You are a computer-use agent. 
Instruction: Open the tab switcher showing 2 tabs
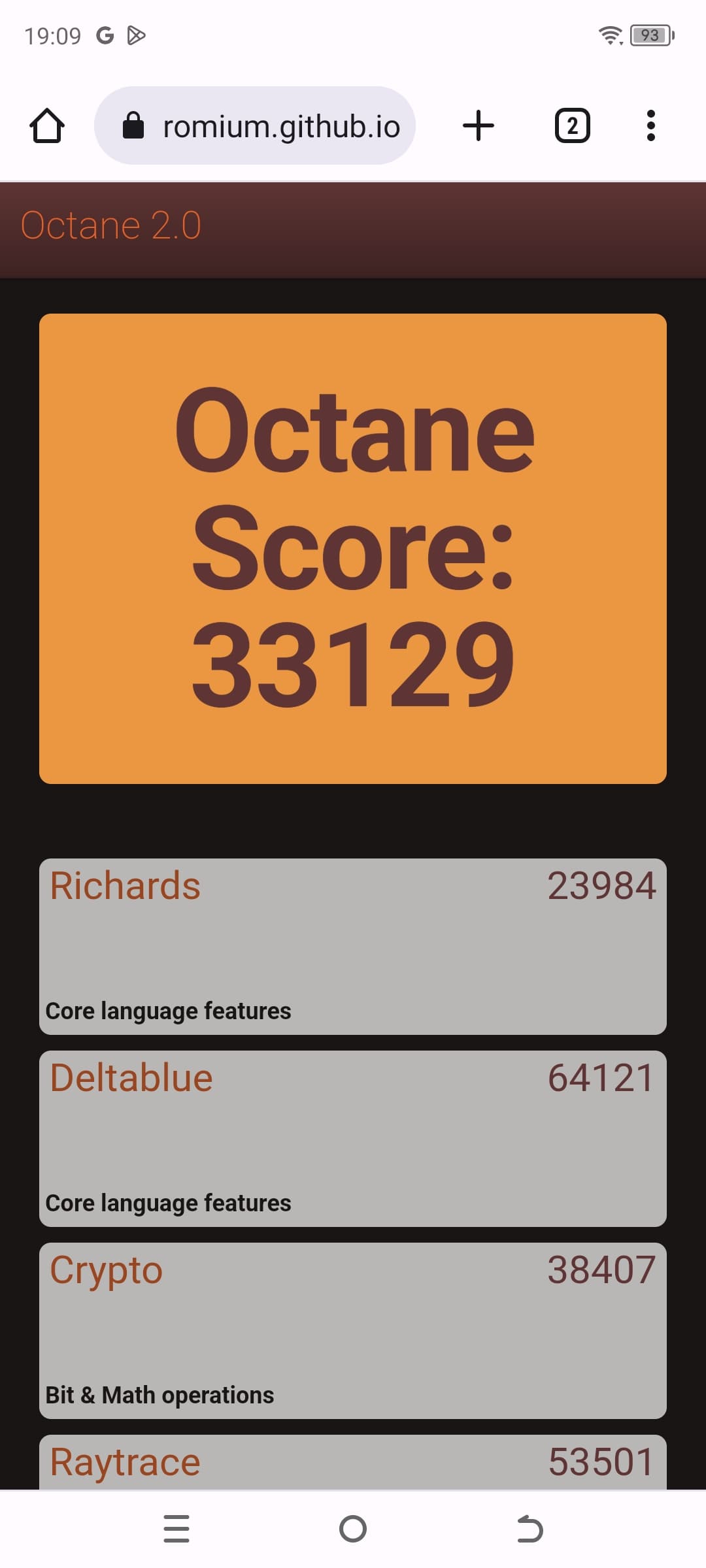[572, 125]
